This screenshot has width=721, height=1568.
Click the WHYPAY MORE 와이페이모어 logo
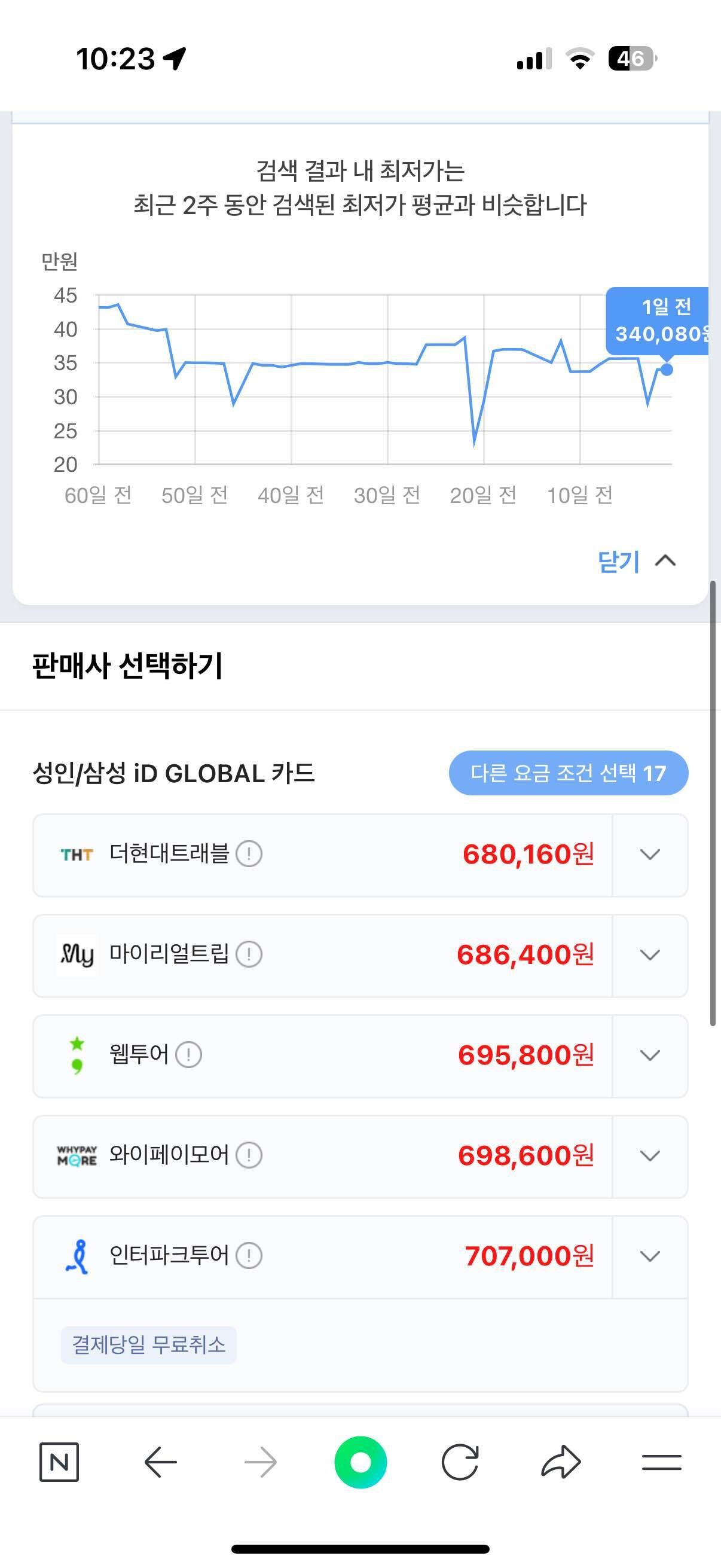point(75,1156)
